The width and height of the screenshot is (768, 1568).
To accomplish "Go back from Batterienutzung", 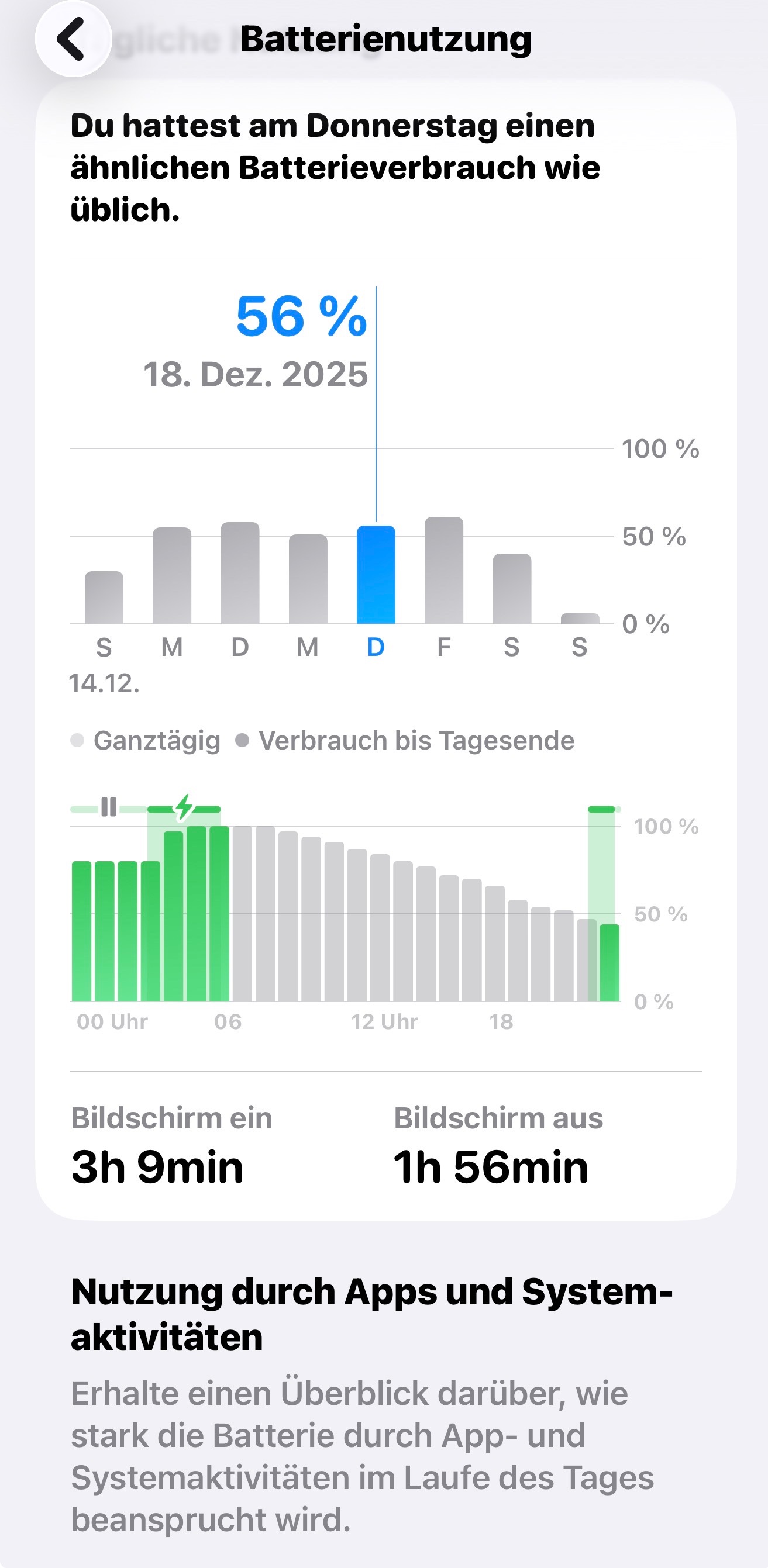I will [73, 40].
